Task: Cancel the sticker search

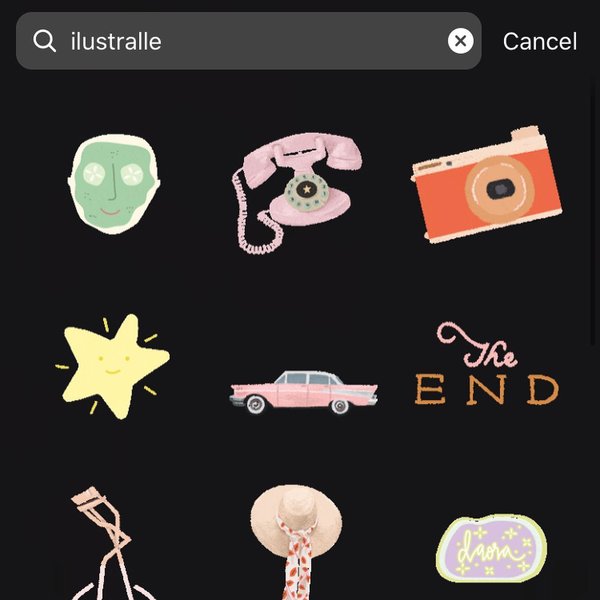Action: [x=539, y=41]
